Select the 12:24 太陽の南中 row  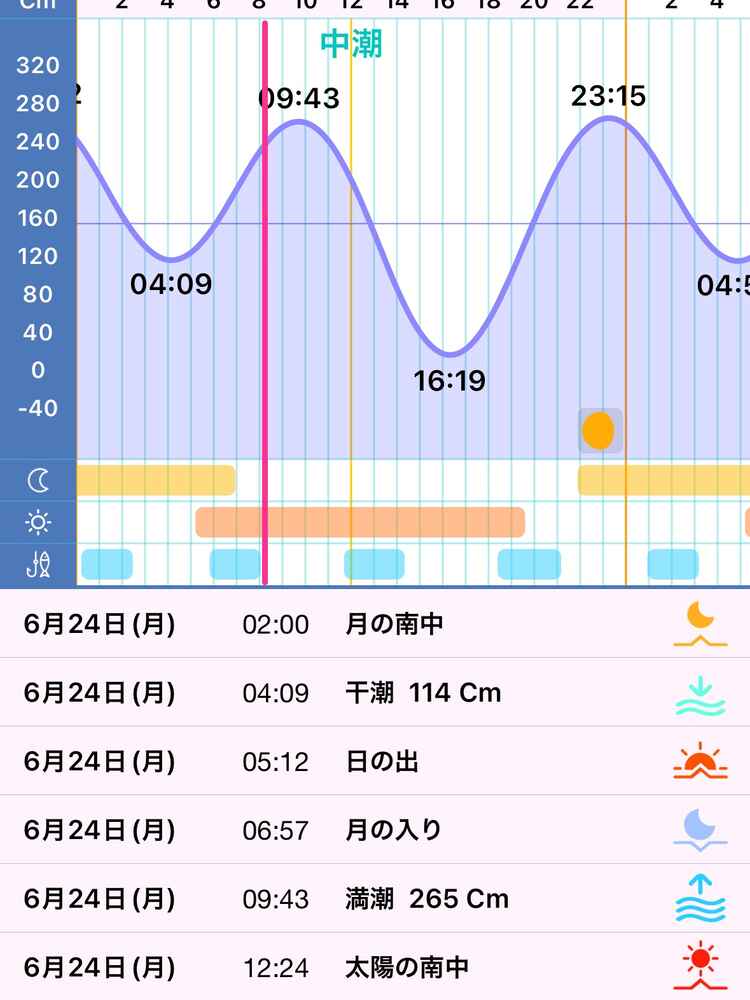(x=375, y=967)
